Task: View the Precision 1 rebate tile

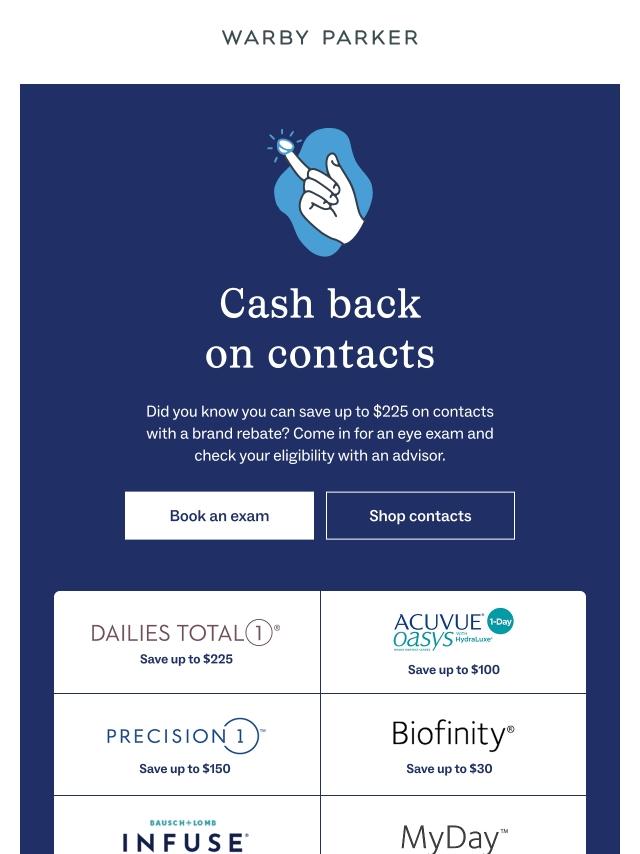Action: 187,745
